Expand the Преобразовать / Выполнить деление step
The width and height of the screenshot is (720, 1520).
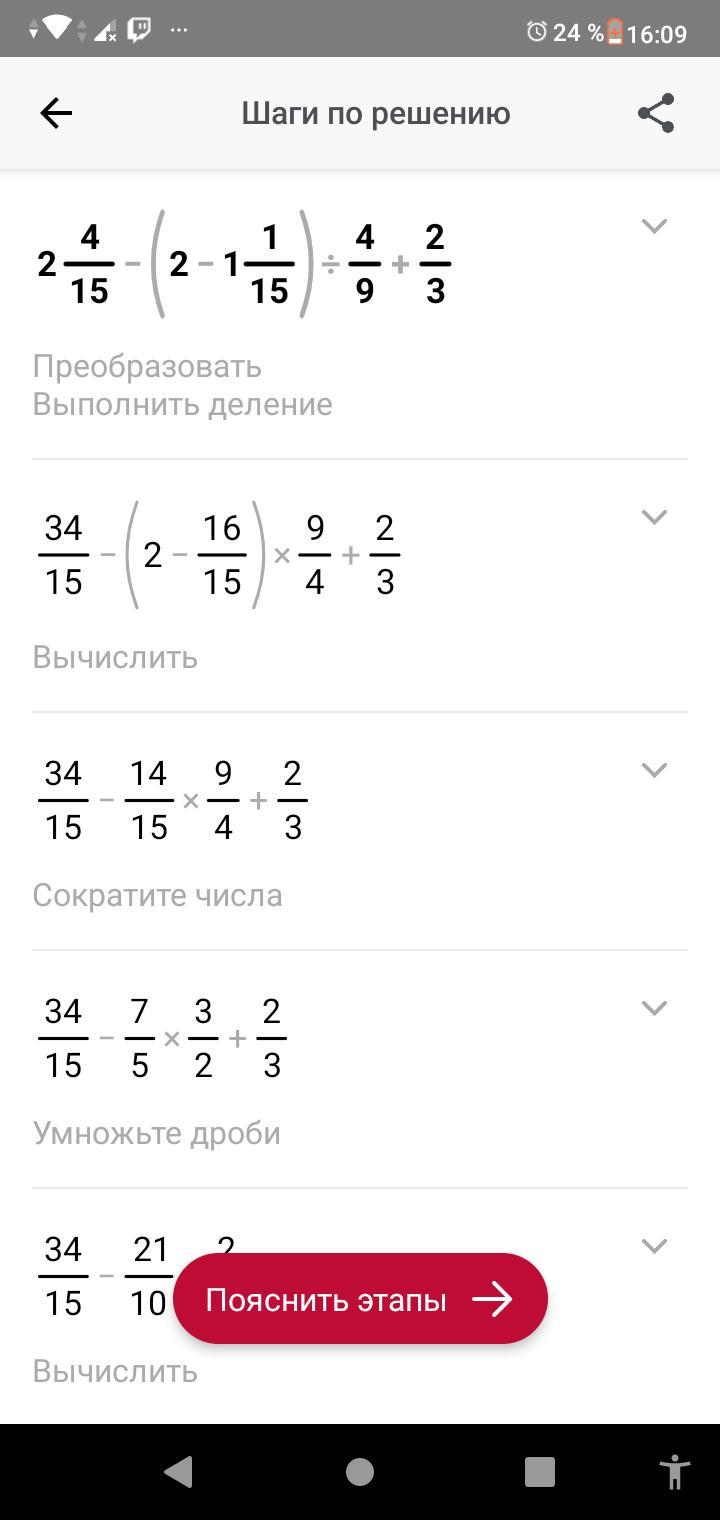pyautogui.click(x=654, y=226)
